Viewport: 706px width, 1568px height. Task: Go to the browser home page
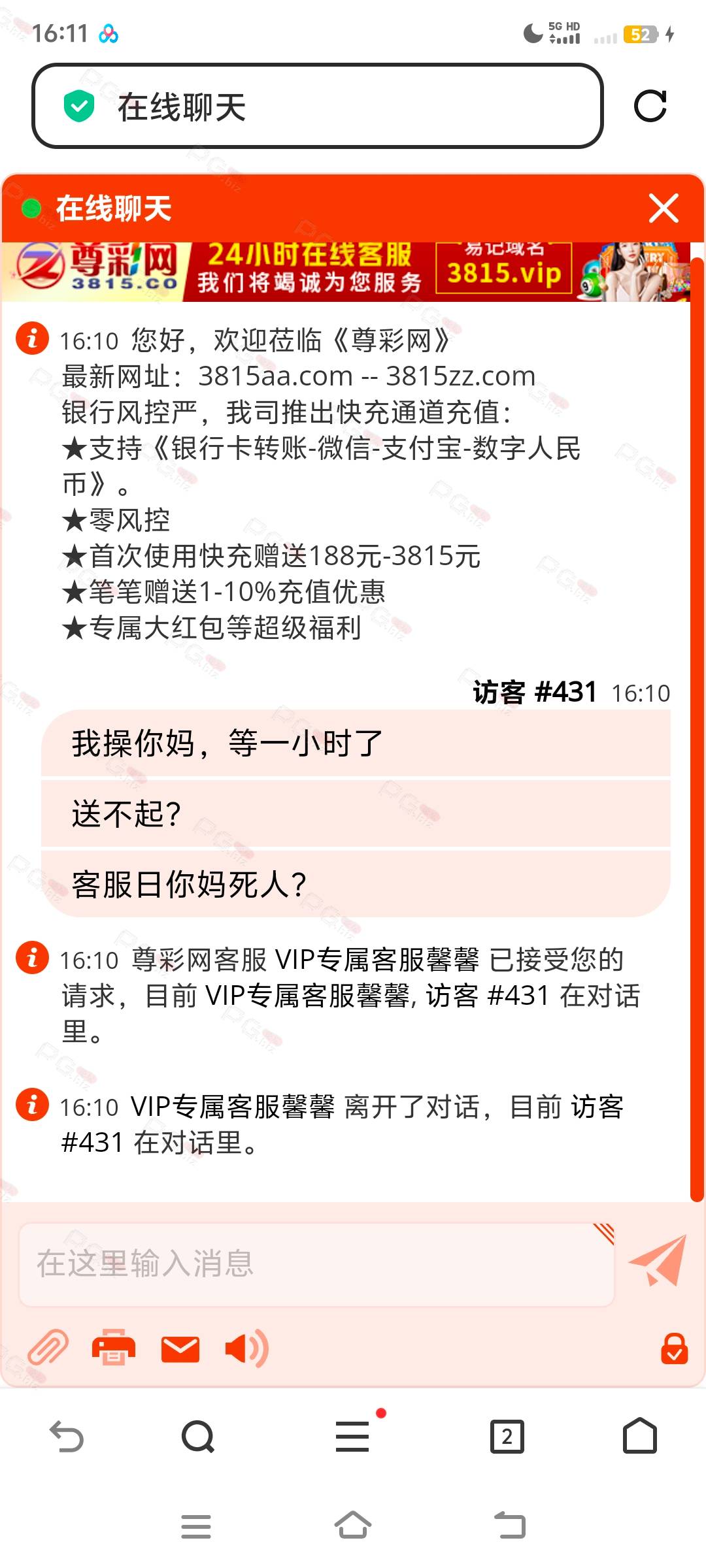[x=639, y=1436]
